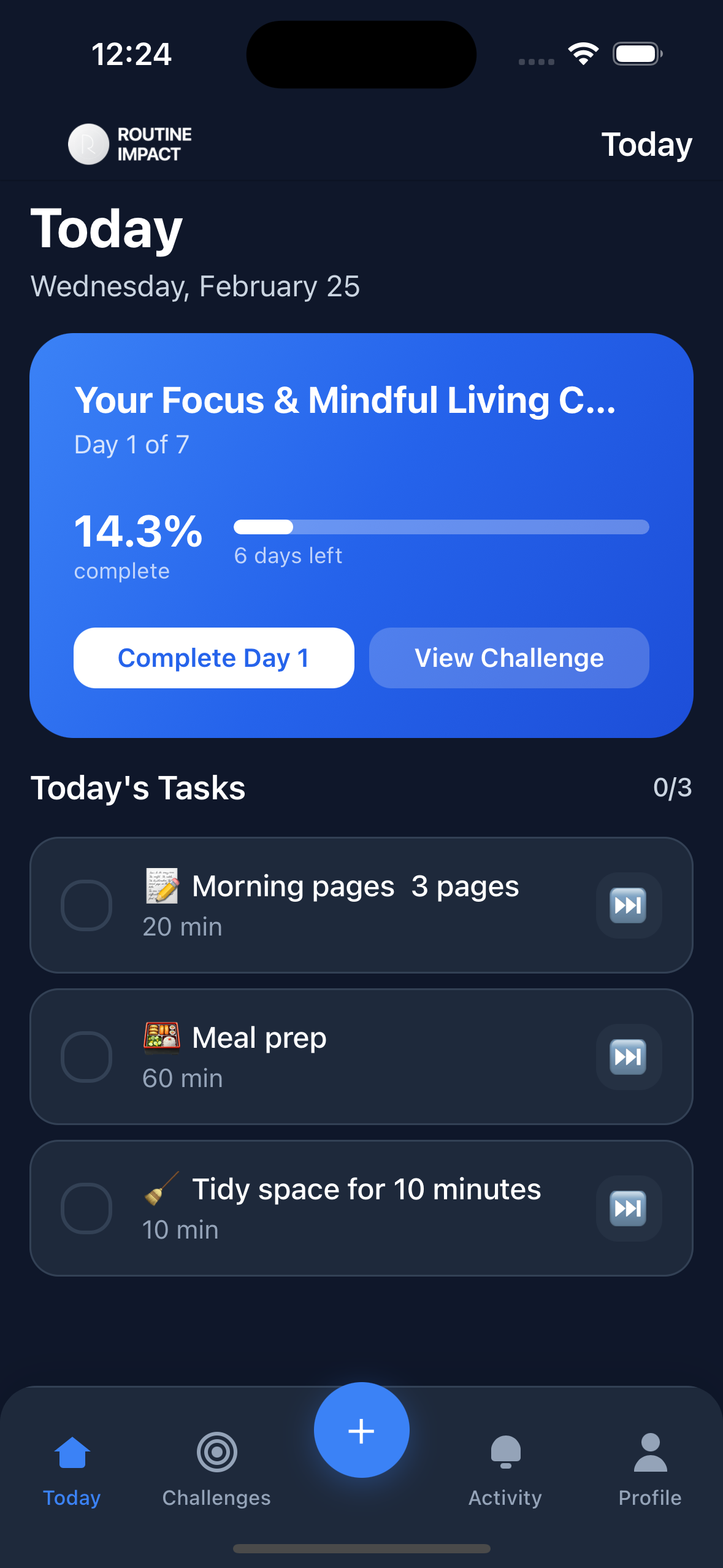Complete the Tidy space task circle
Viewport: 723px width, 1568px height.
pyautogui.click(x=86, y=1207)
